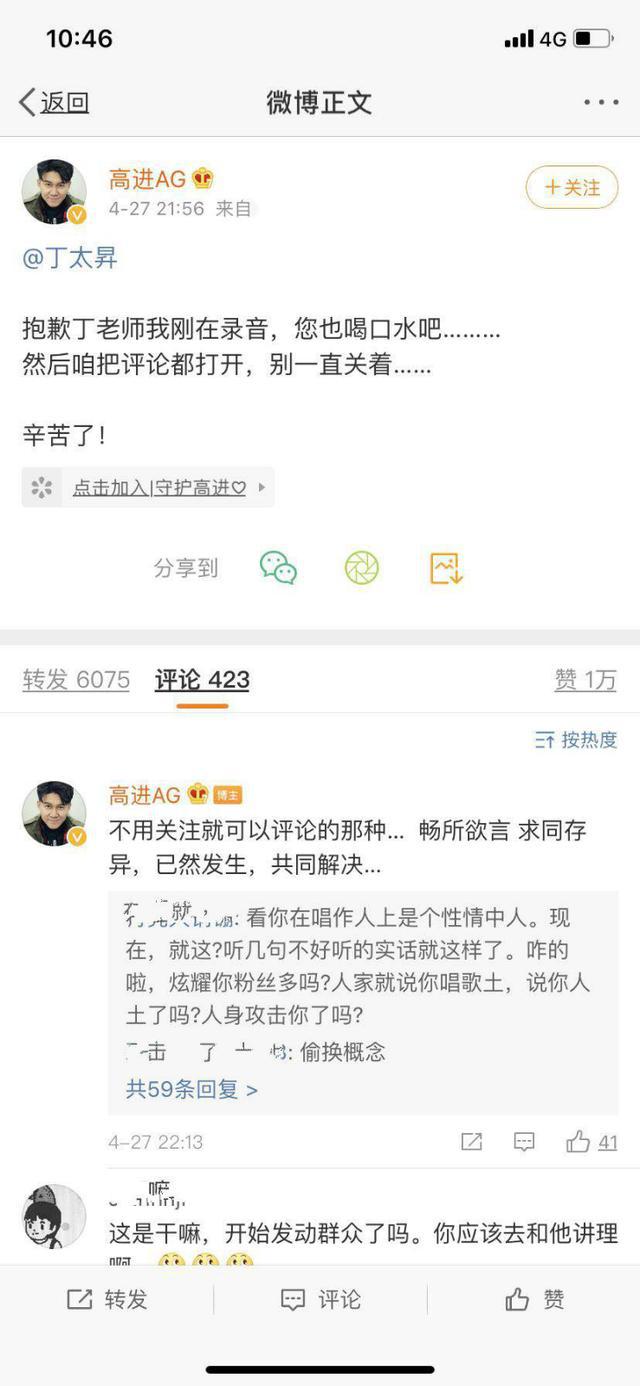Open the @丁太昇 mention link
This screenshot has height=1386, width=640.
(70, 258)
